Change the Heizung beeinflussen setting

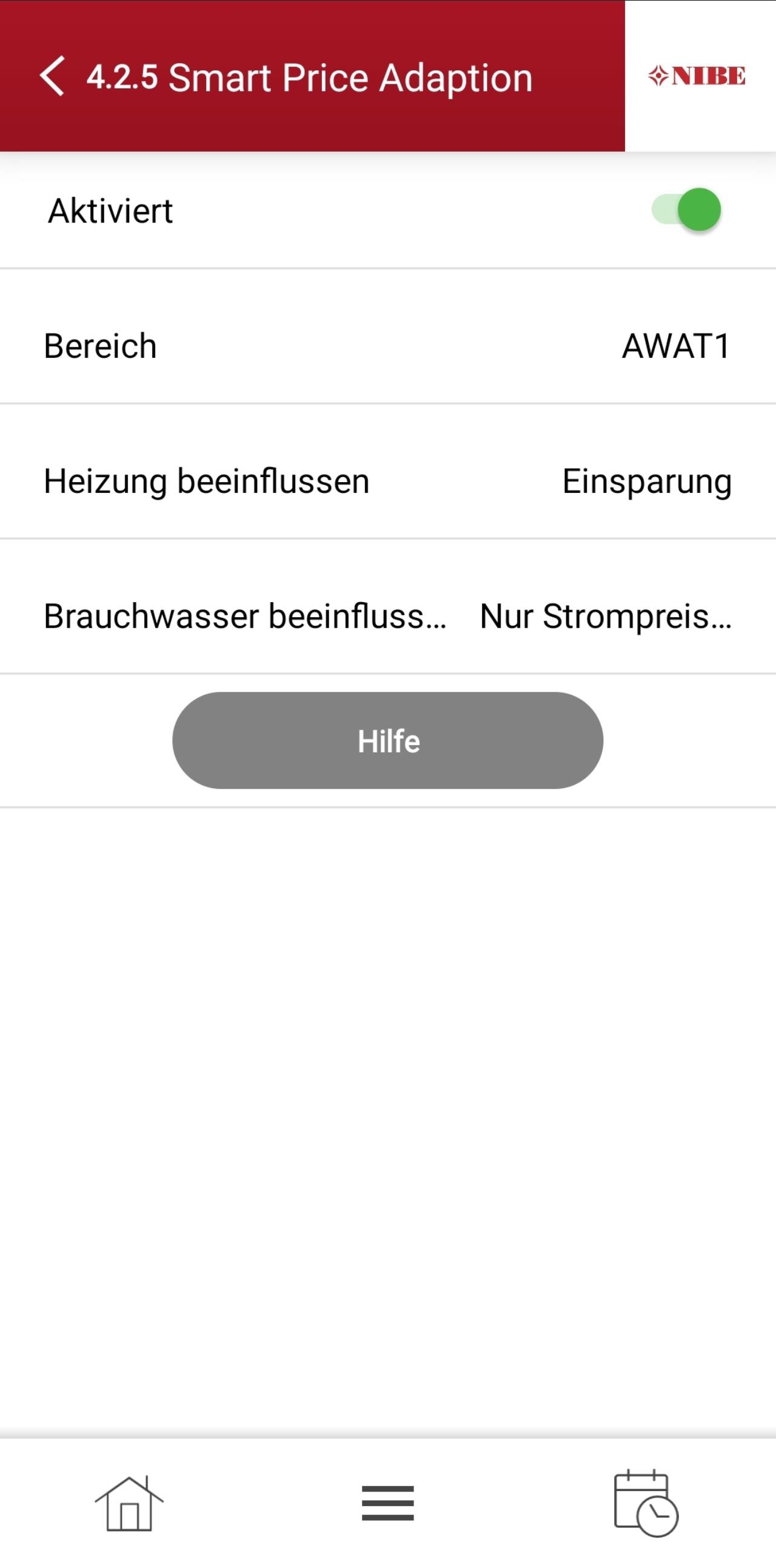[x=387, y=481]
